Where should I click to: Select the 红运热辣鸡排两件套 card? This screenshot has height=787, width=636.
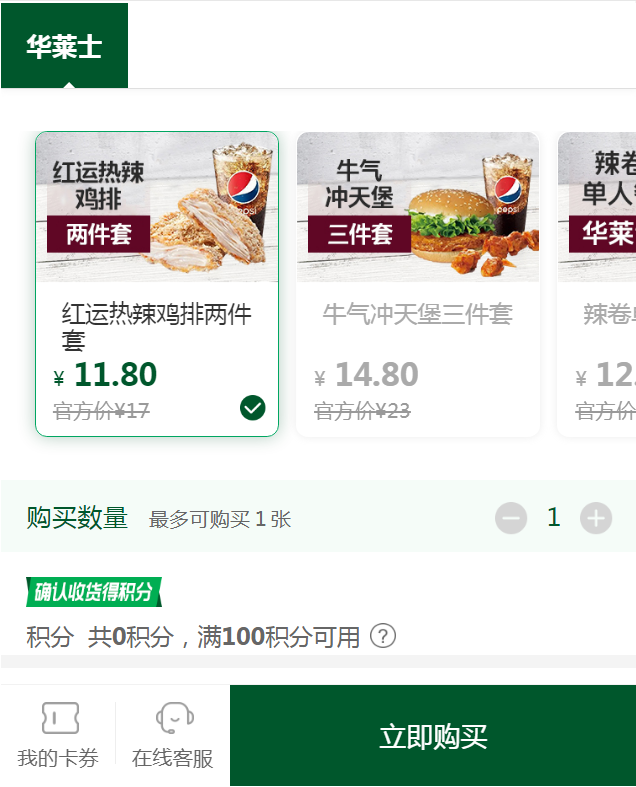click(157, 284)
